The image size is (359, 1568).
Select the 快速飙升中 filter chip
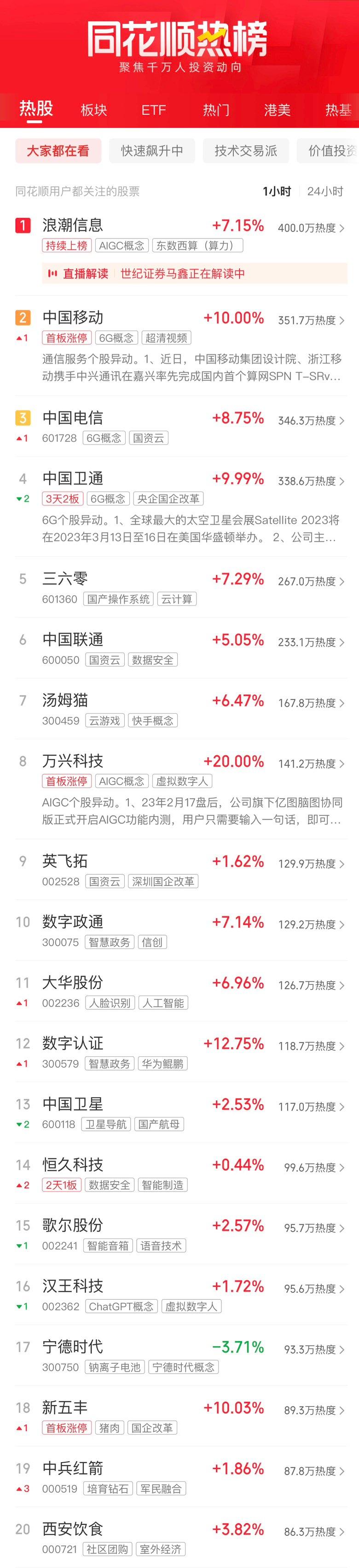click(x=152, y=151)
